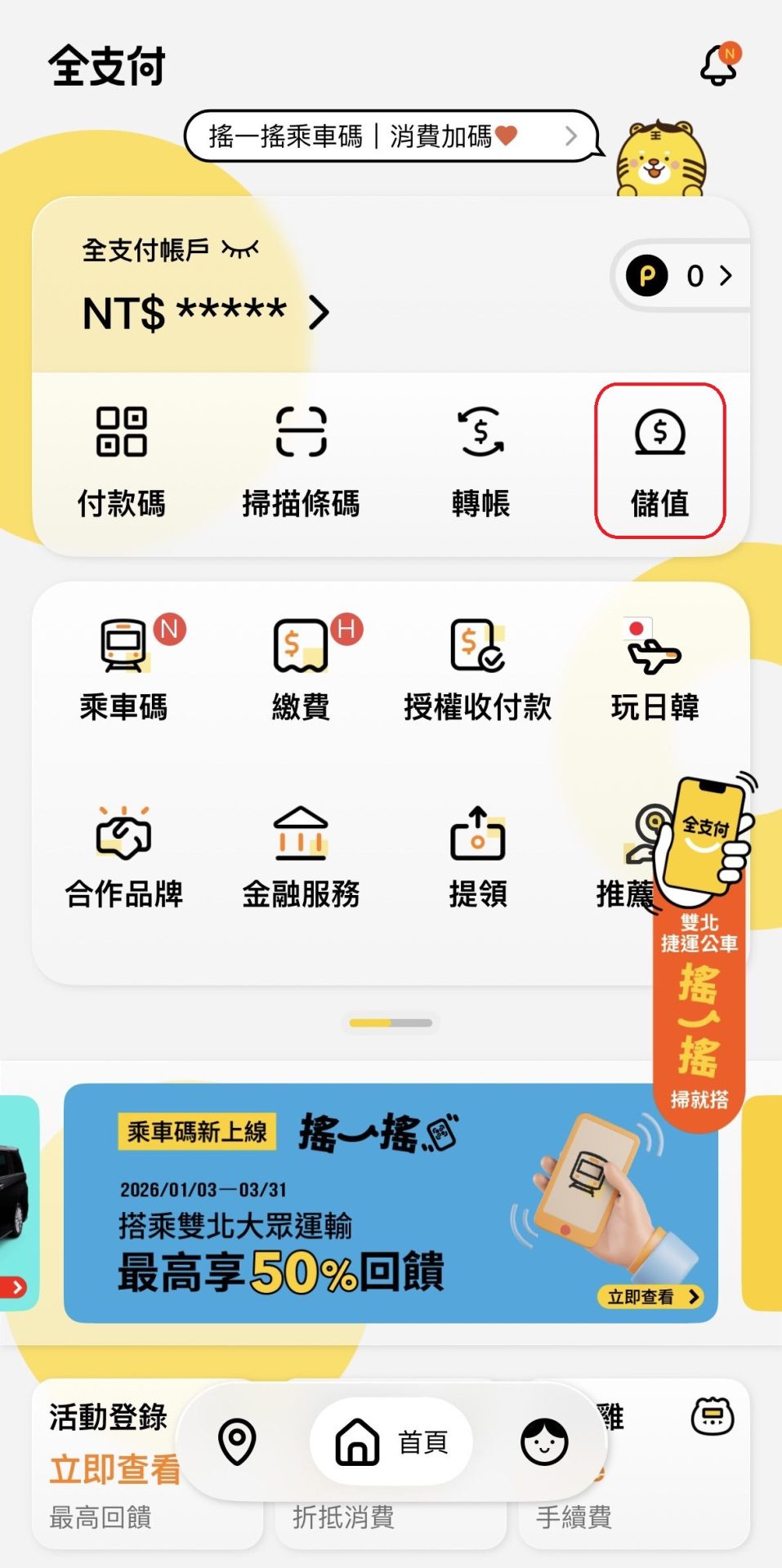Start a 轉帳 transfer
Screen dimensions: 782x1568
[480, 461]
